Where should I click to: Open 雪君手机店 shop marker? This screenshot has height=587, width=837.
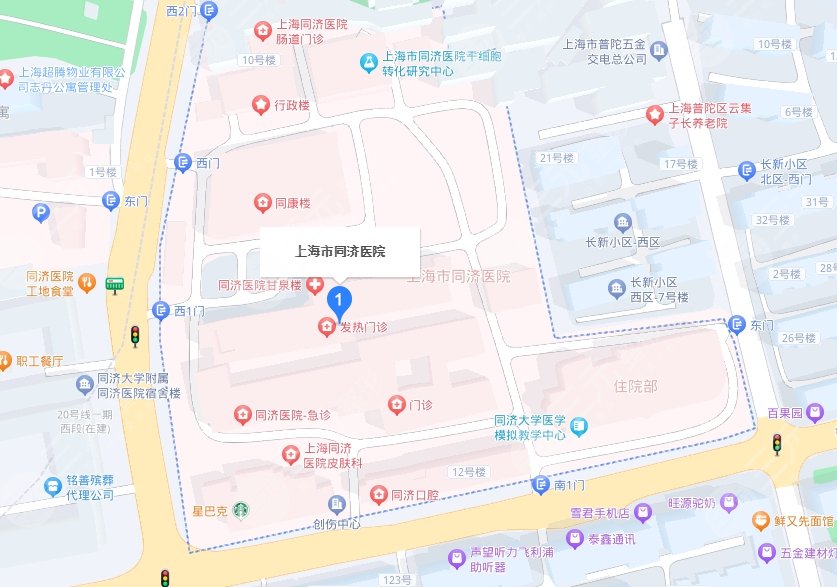[x=644, y=513]
